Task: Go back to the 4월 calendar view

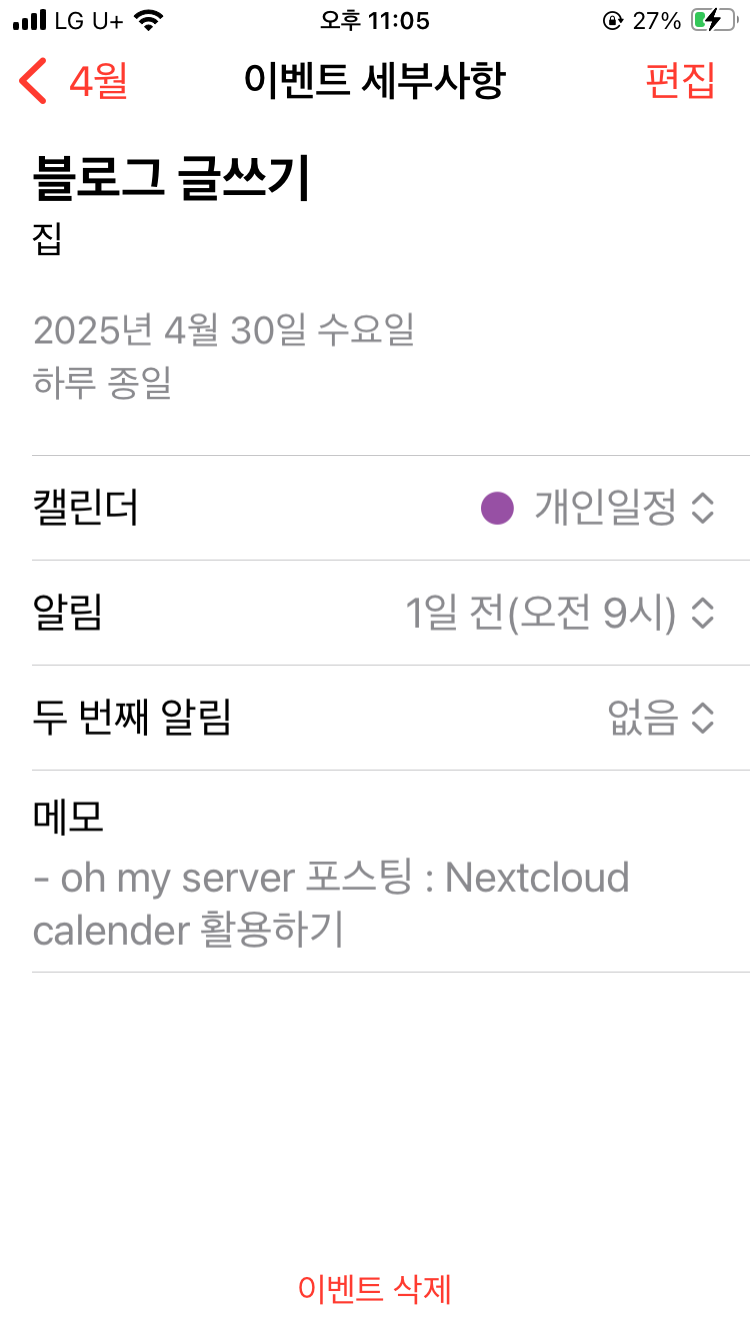Action: 74,81
